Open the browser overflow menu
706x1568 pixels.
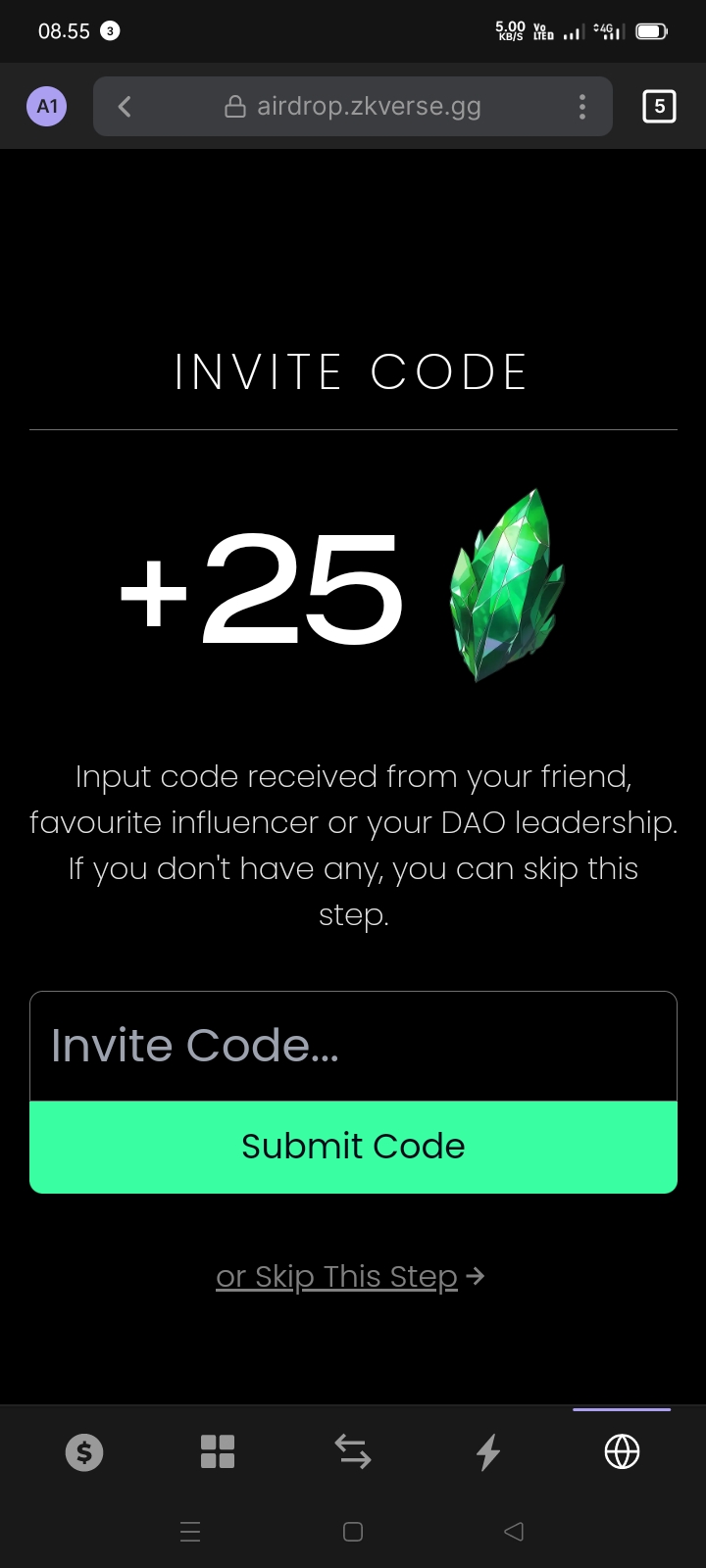[x=582, y=106]
